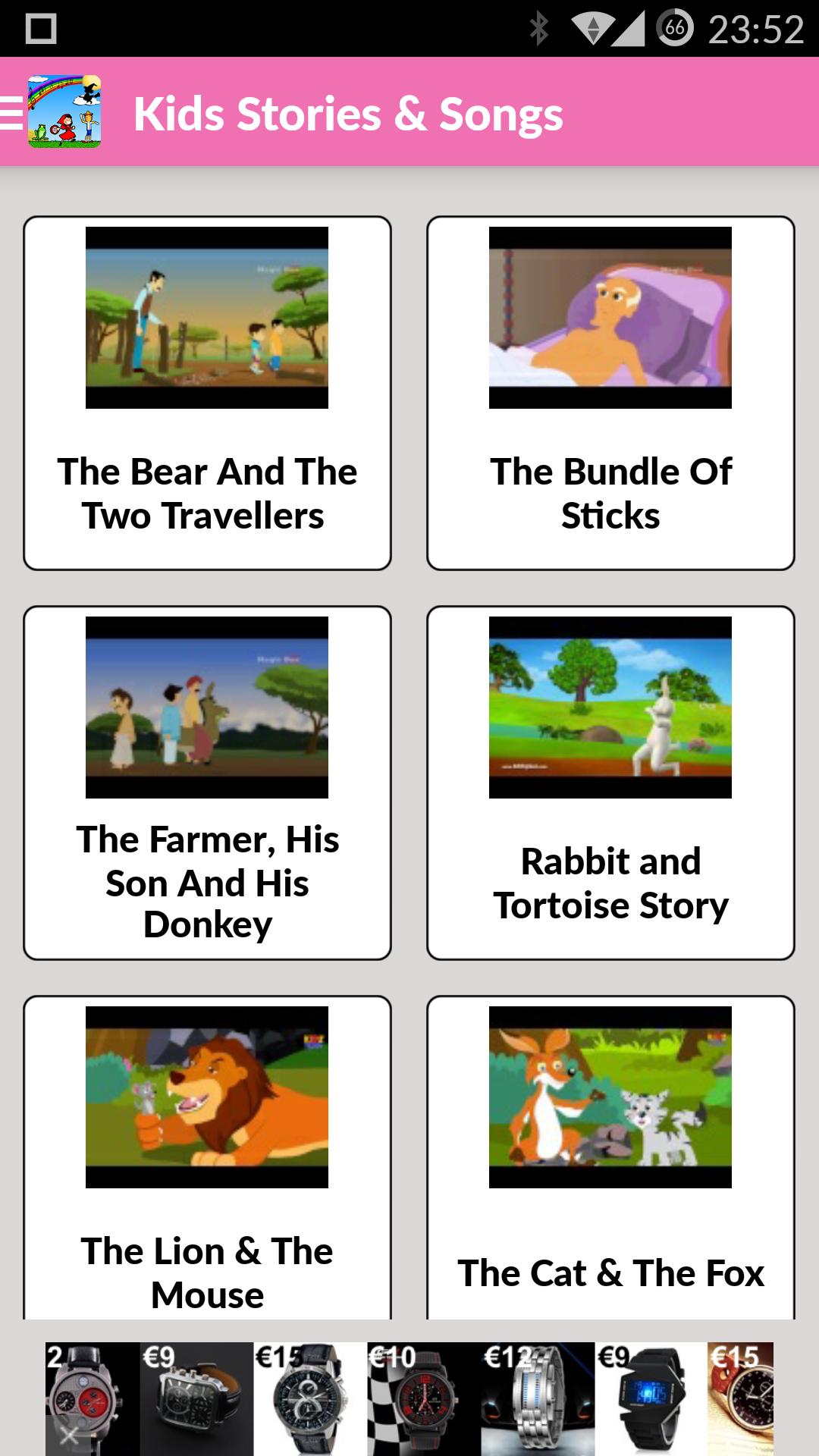The image size is (819, 1456).
Task: Open Rabbit and Tortoise Story
Action: tap(610, 783)
